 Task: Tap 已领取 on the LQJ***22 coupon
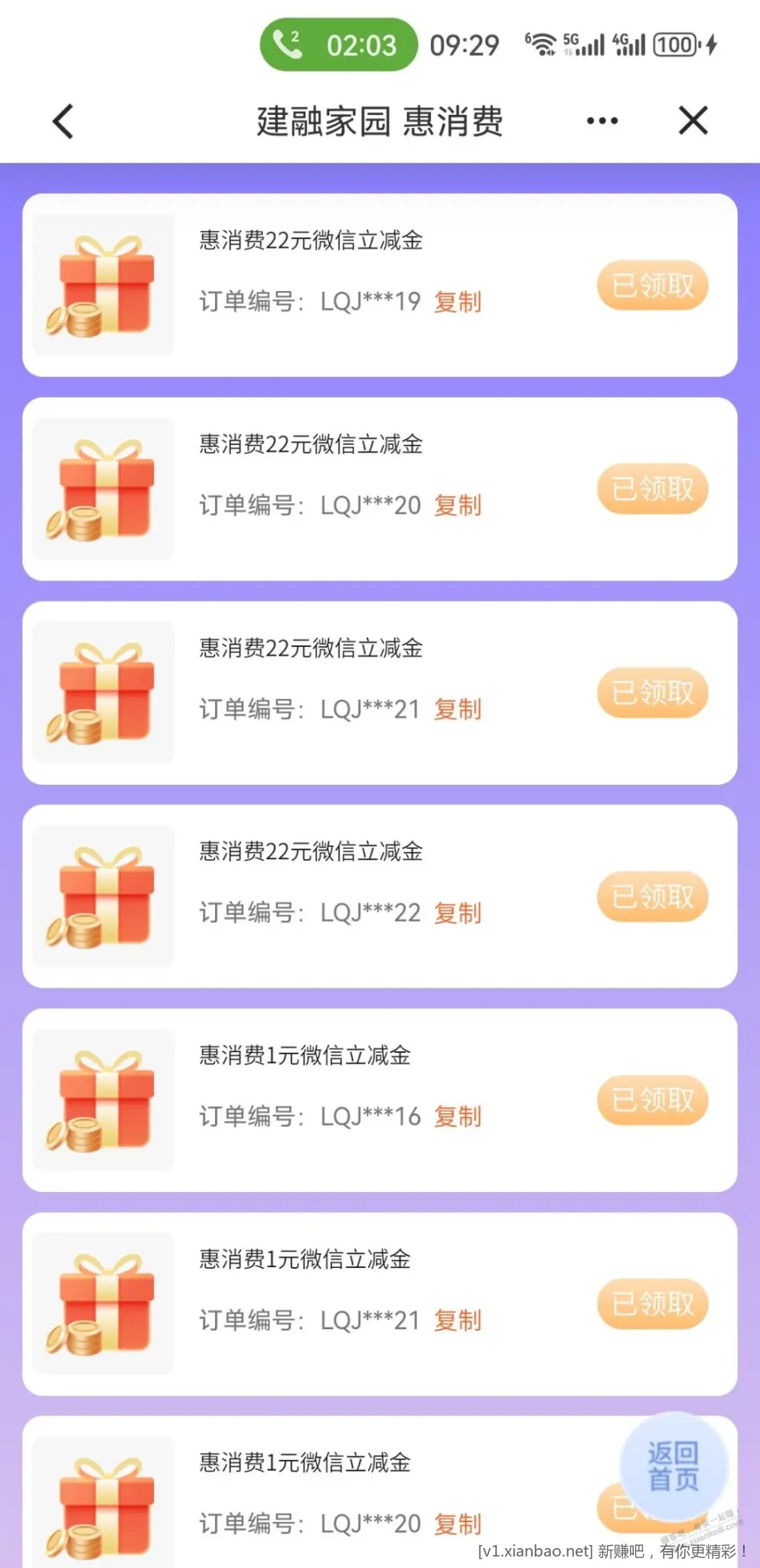653,897
